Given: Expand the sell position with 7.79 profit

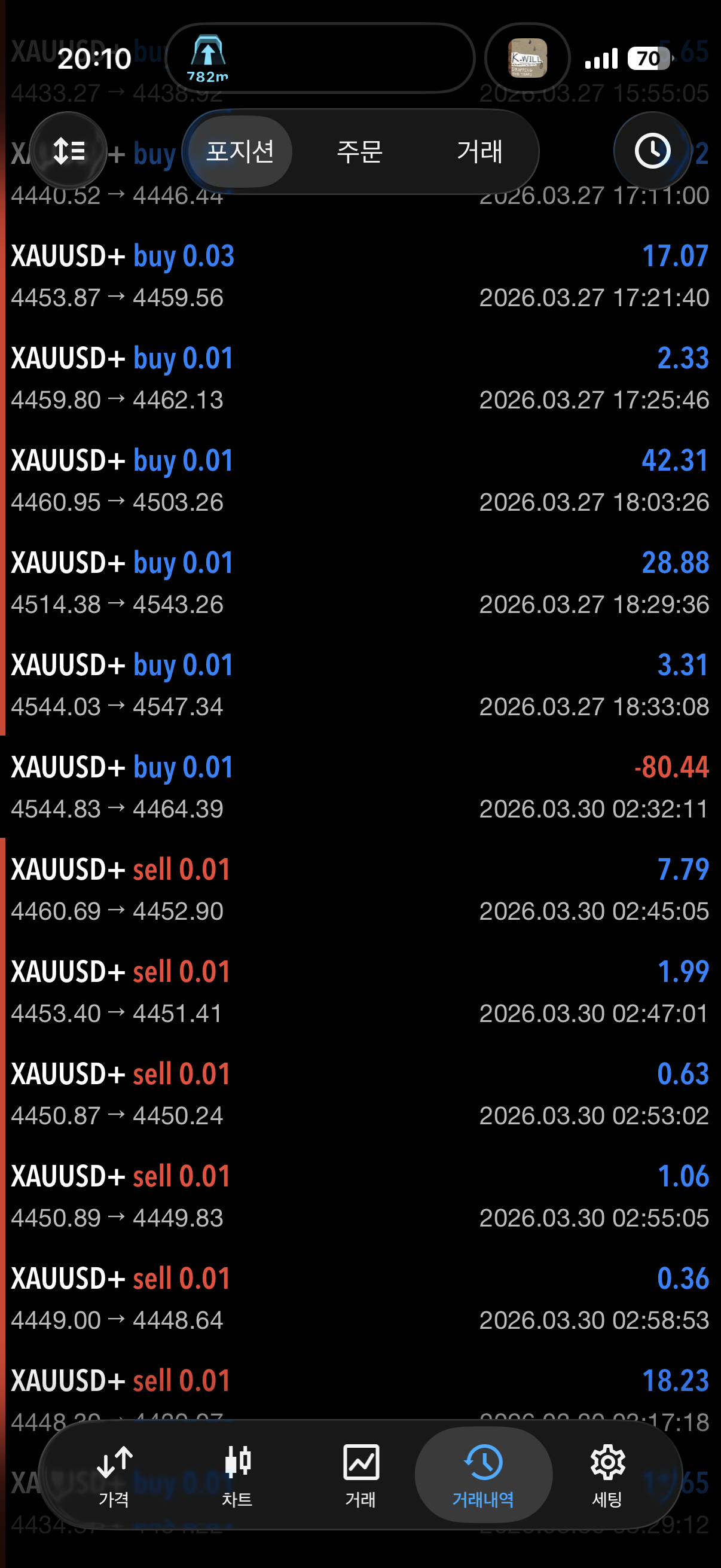Looking at the screenshot, I should click(360, 889).
